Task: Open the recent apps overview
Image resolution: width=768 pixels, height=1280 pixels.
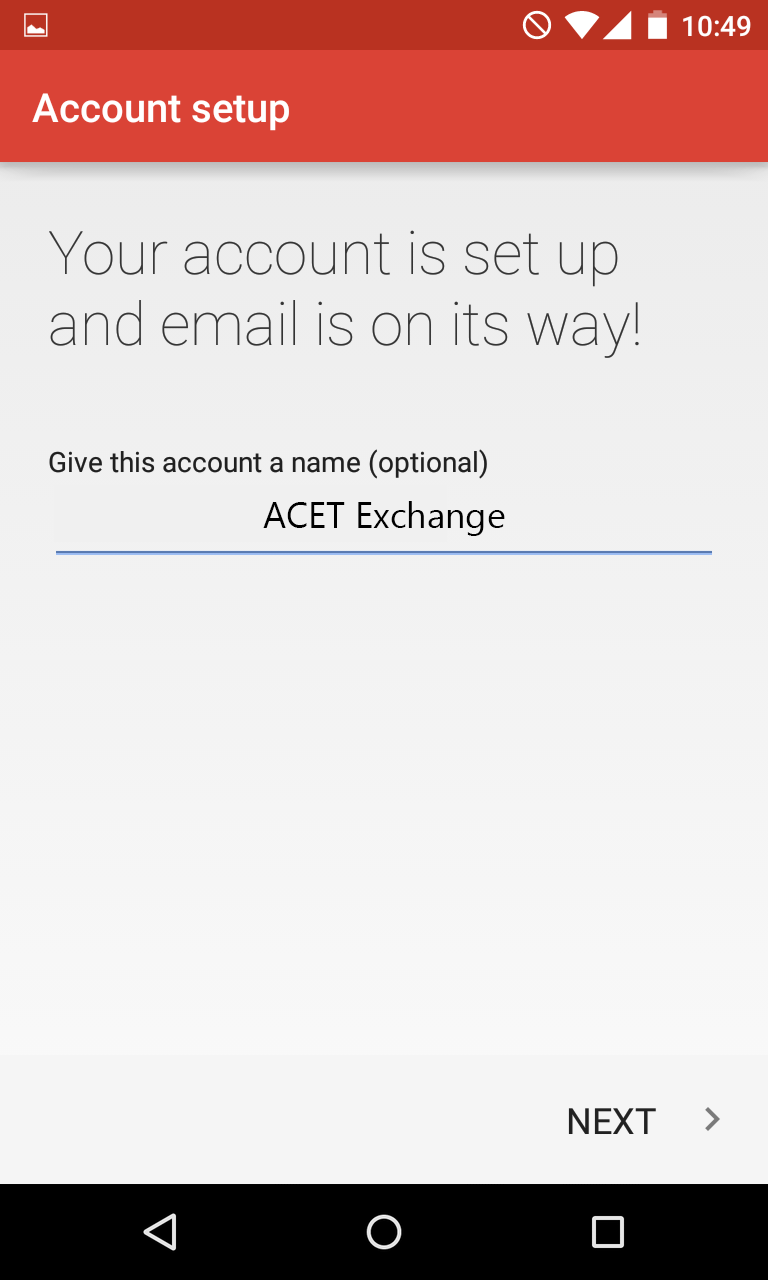Action: [x=607, y=1232]
